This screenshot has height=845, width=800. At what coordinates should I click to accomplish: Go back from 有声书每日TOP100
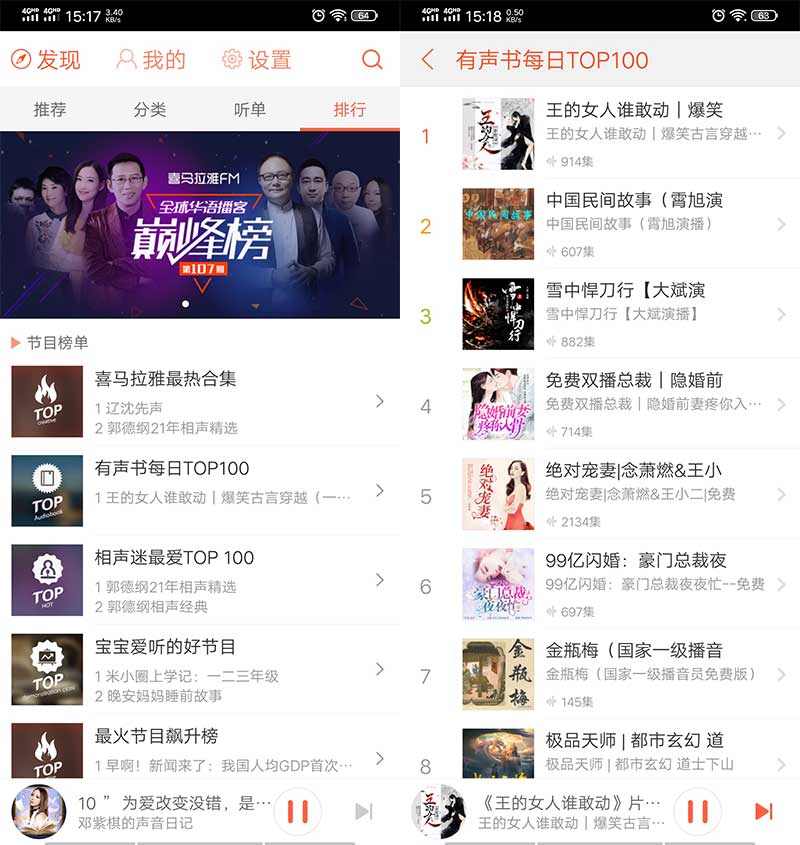[x=428, y=60]
